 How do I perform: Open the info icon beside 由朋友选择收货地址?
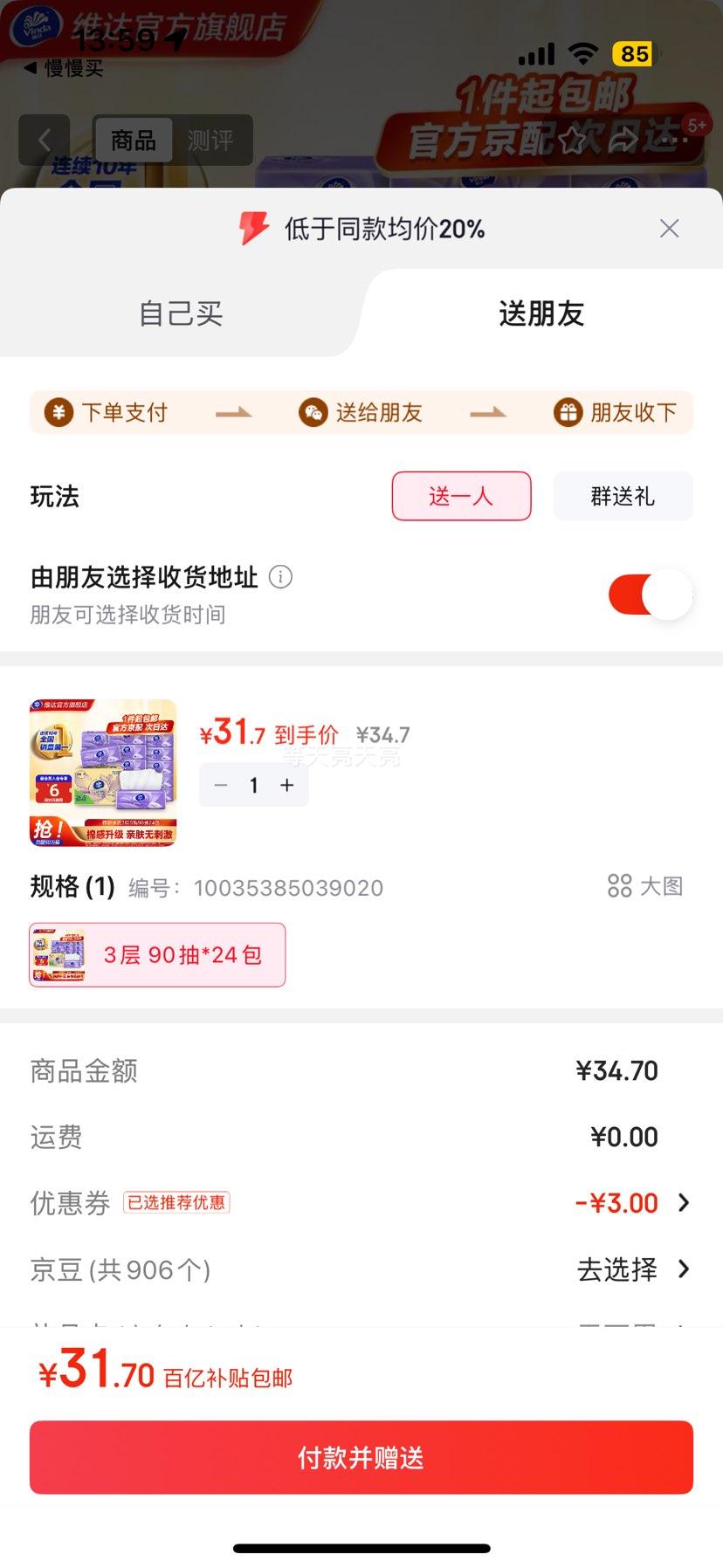coord(279,577)
